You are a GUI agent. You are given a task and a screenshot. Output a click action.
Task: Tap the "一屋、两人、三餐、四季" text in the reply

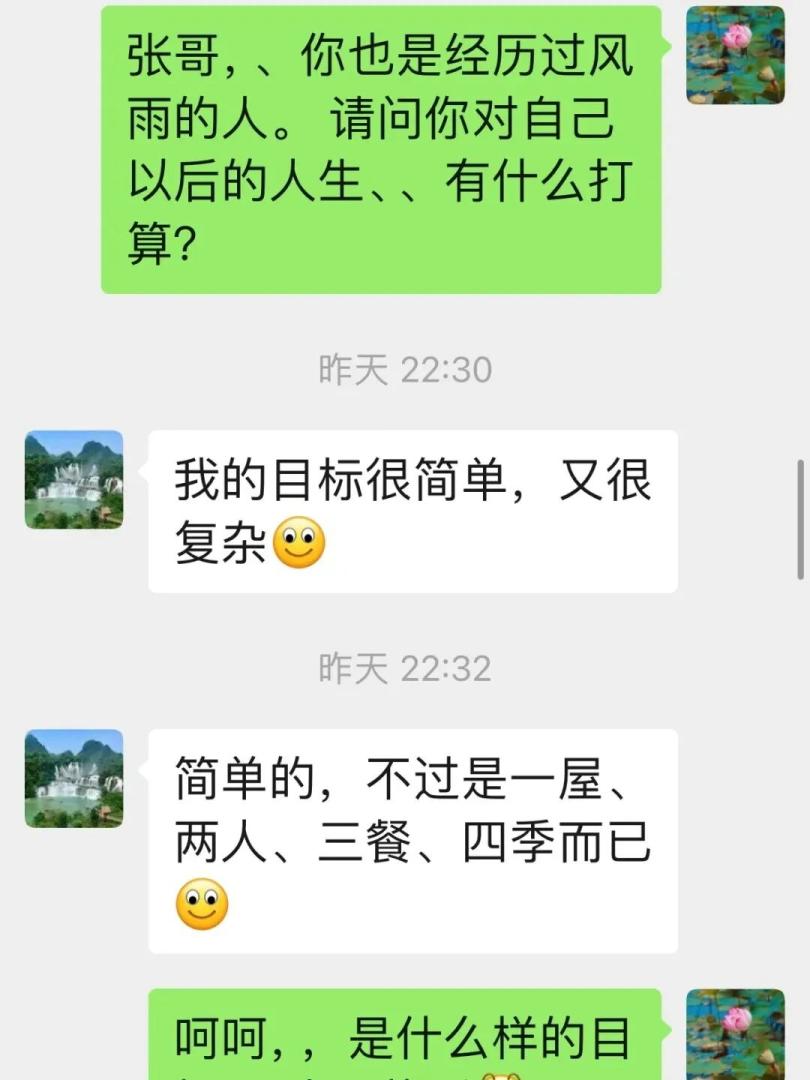point(400,840)
